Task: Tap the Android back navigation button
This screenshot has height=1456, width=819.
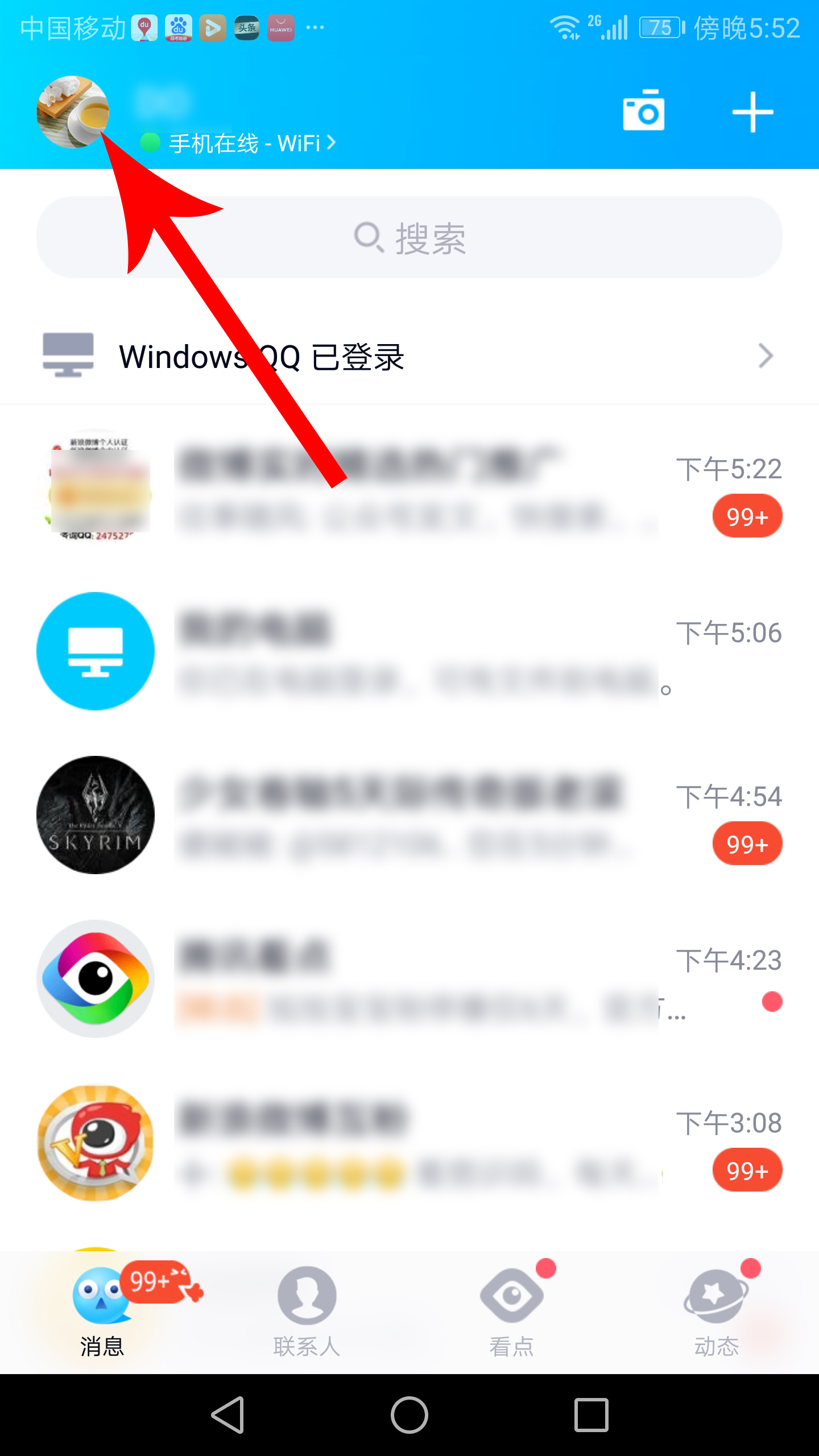Action: point(230,1416)
